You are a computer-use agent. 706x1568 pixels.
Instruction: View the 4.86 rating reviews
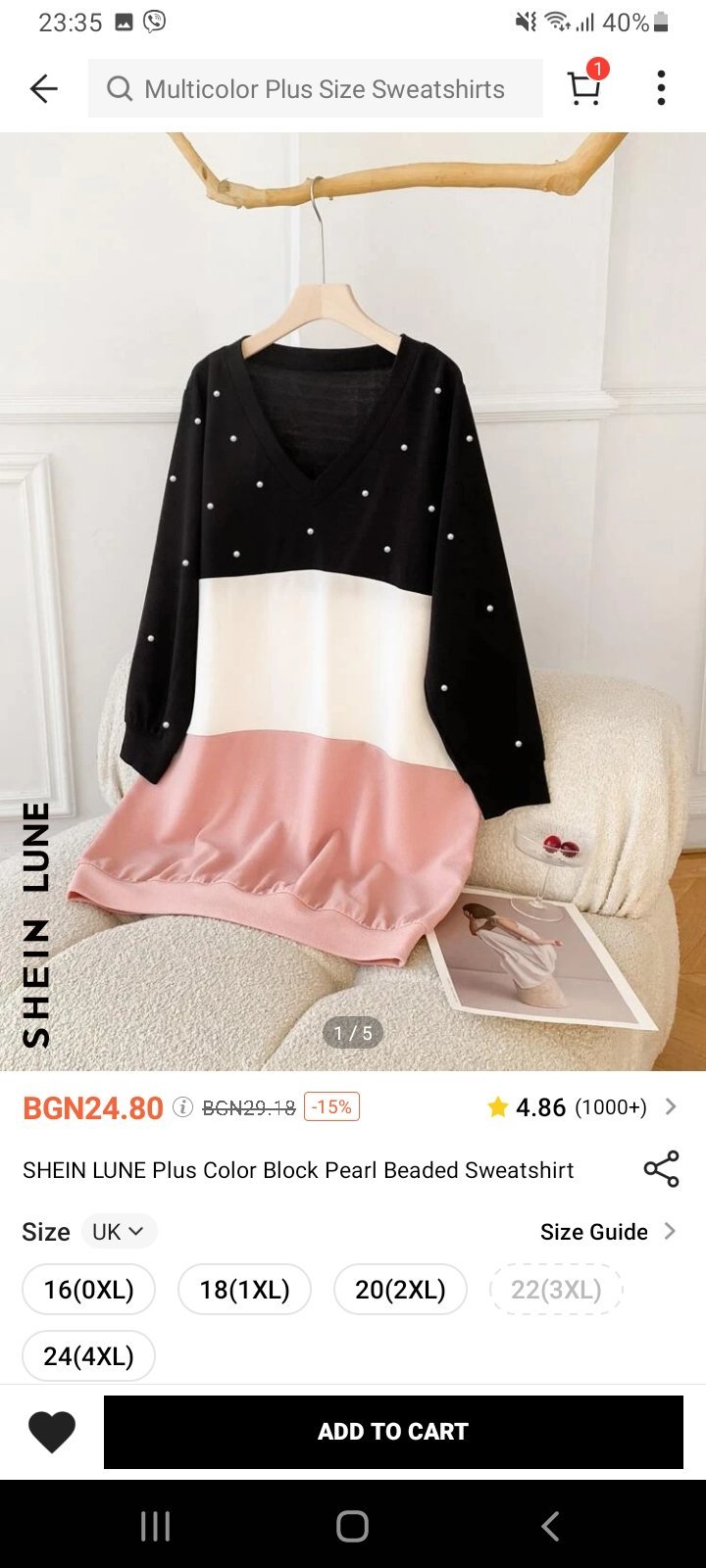click(581, 1107)
